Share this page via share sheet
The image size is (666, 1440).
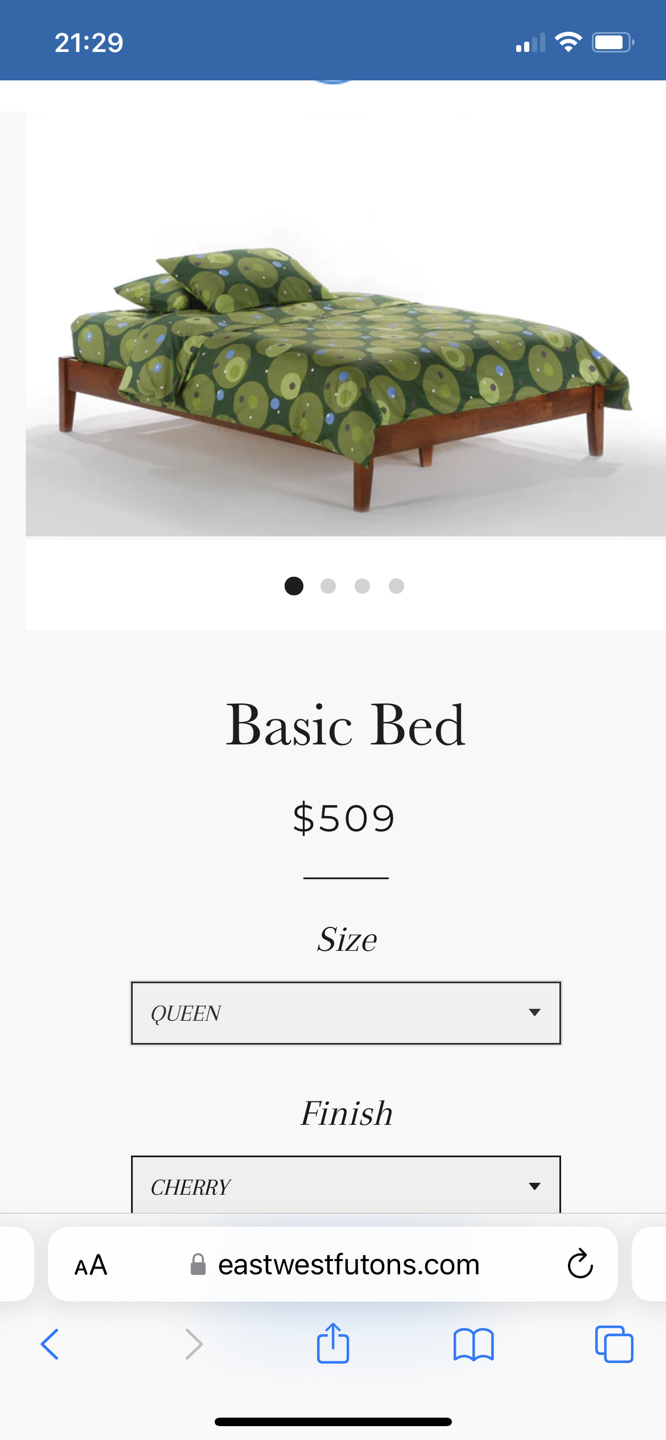click(333, 1344)
